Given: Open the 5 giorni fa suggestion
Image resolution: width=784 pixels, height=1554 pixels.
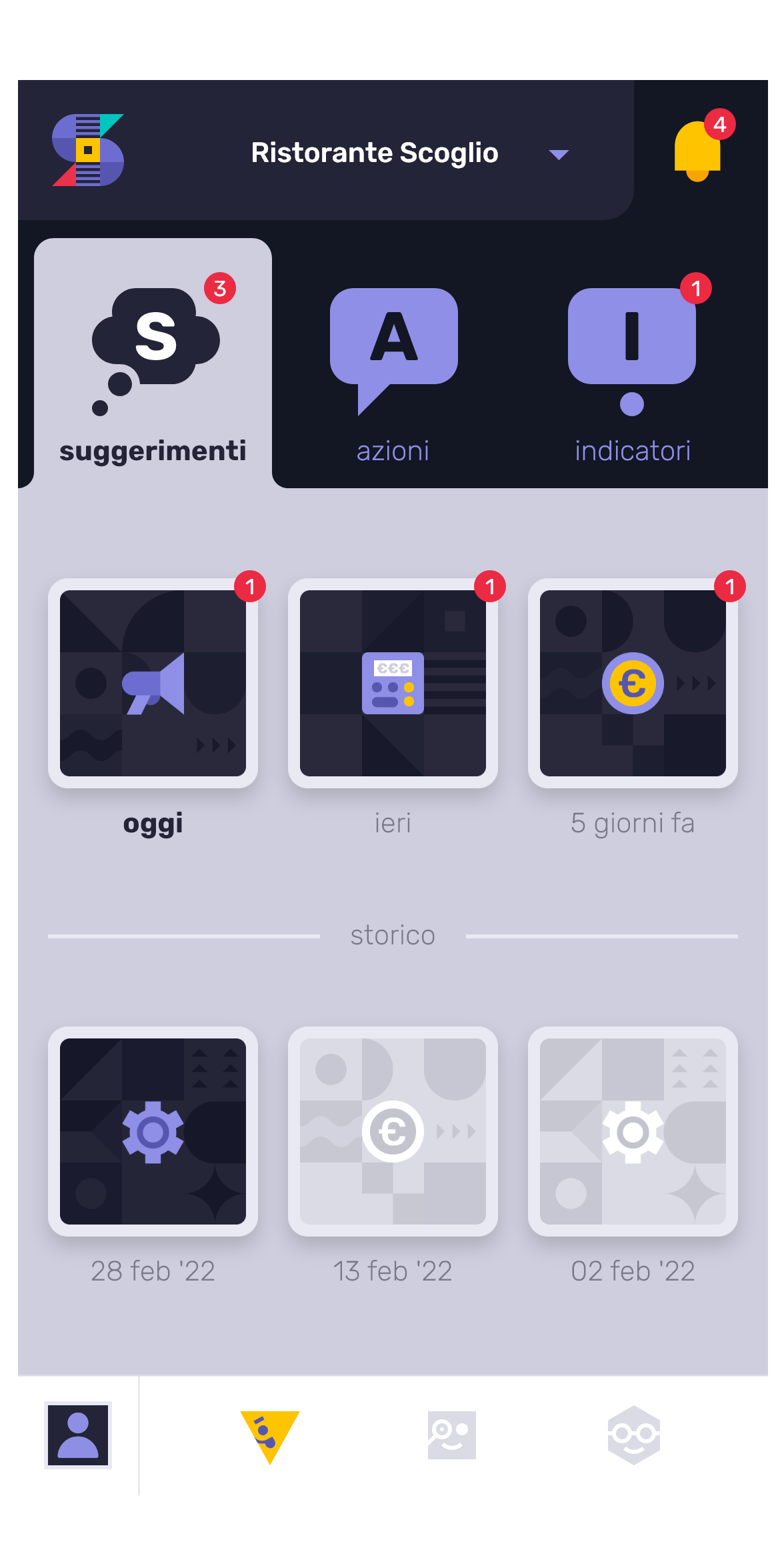Looking at the screenshot, I should pos(633,683).
